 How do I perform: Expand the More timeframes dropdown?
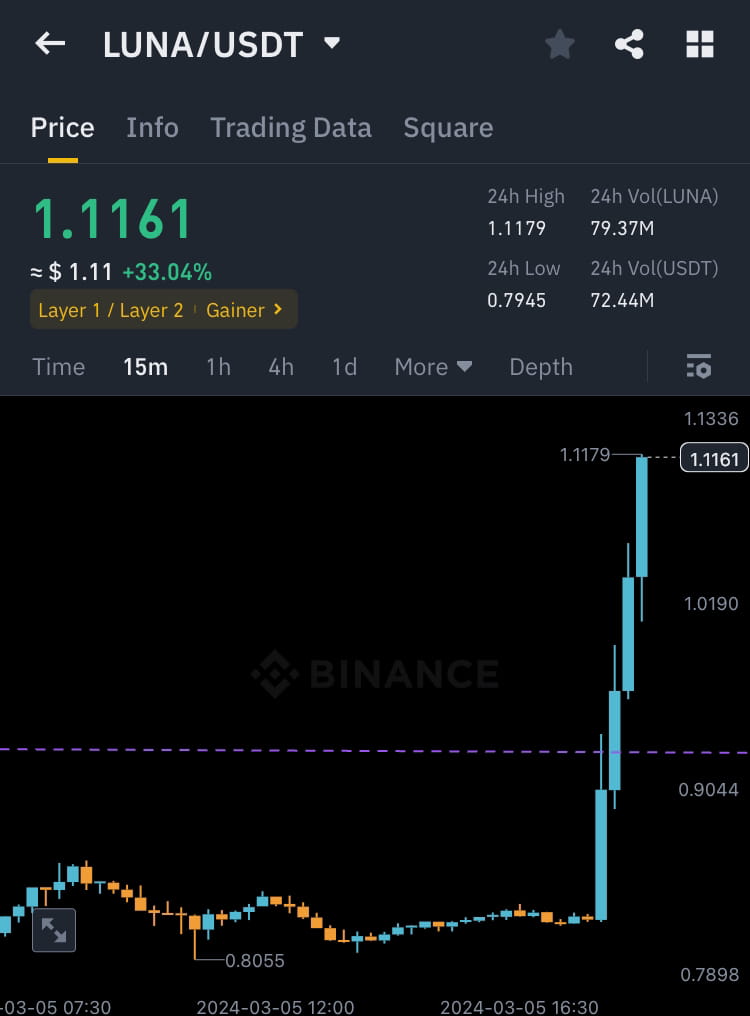[x=432, y=367]
